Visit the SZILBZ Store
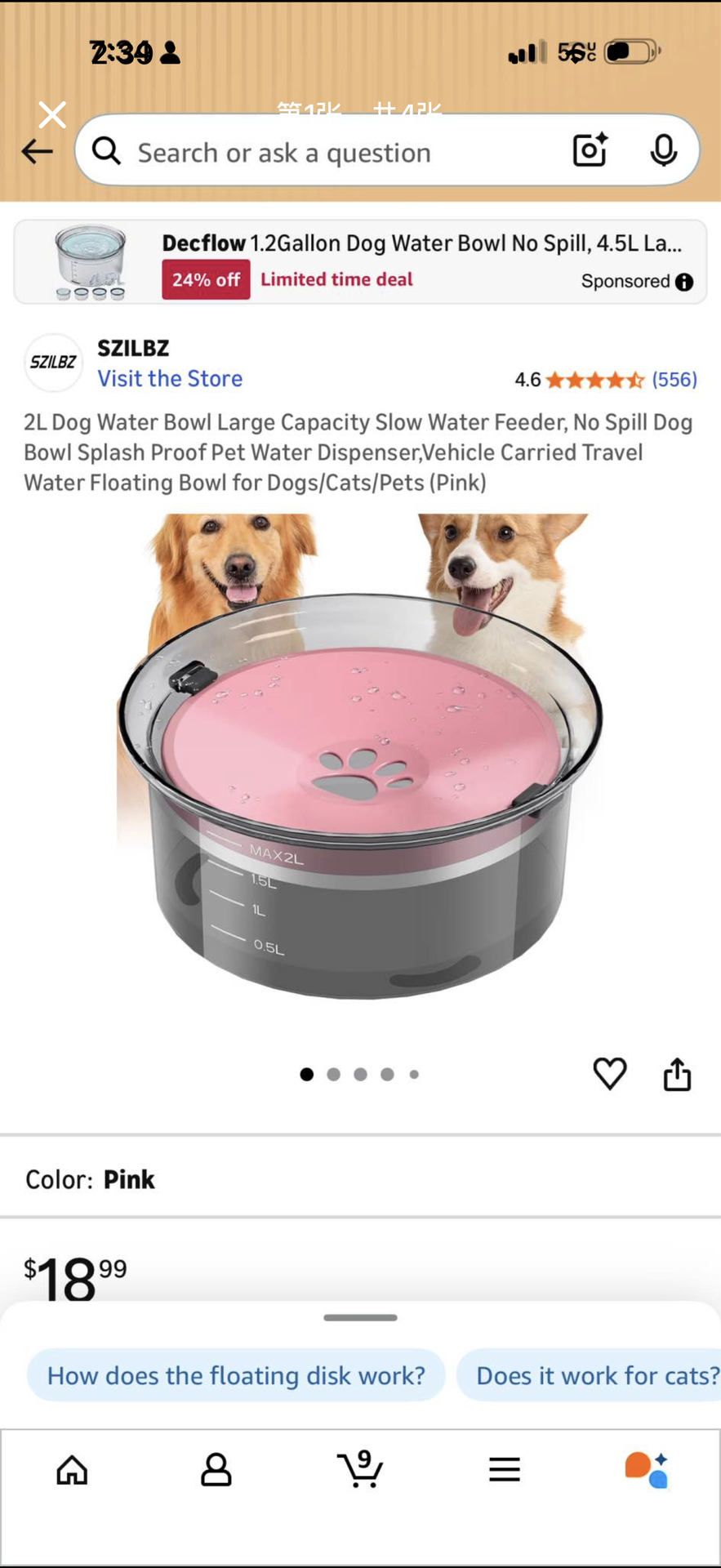This screenshot has width=721, height=1568. pyautogui.click(x=170, y=379)
